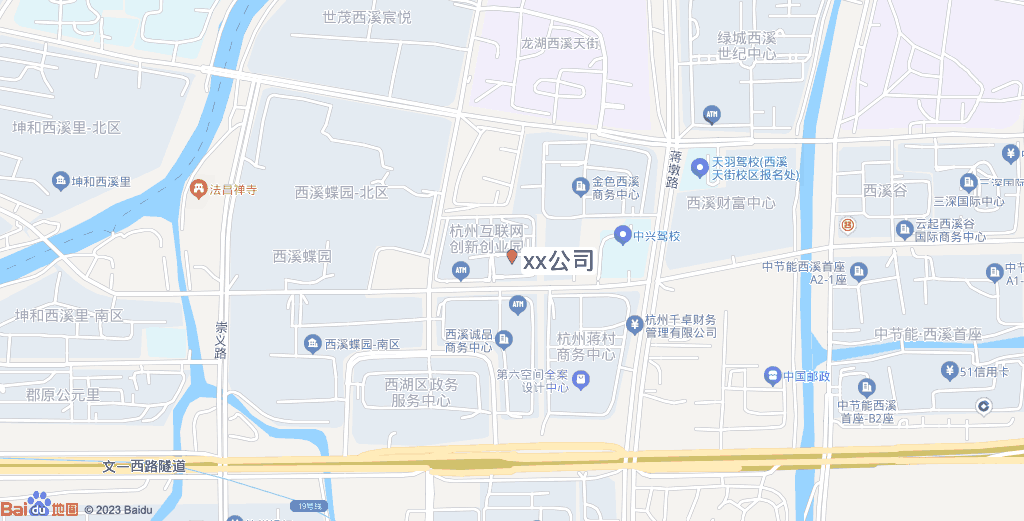Select the 坤和西溪里 marker
Viewport: 1024px width, 521px height.
click(x=60, y=181)
